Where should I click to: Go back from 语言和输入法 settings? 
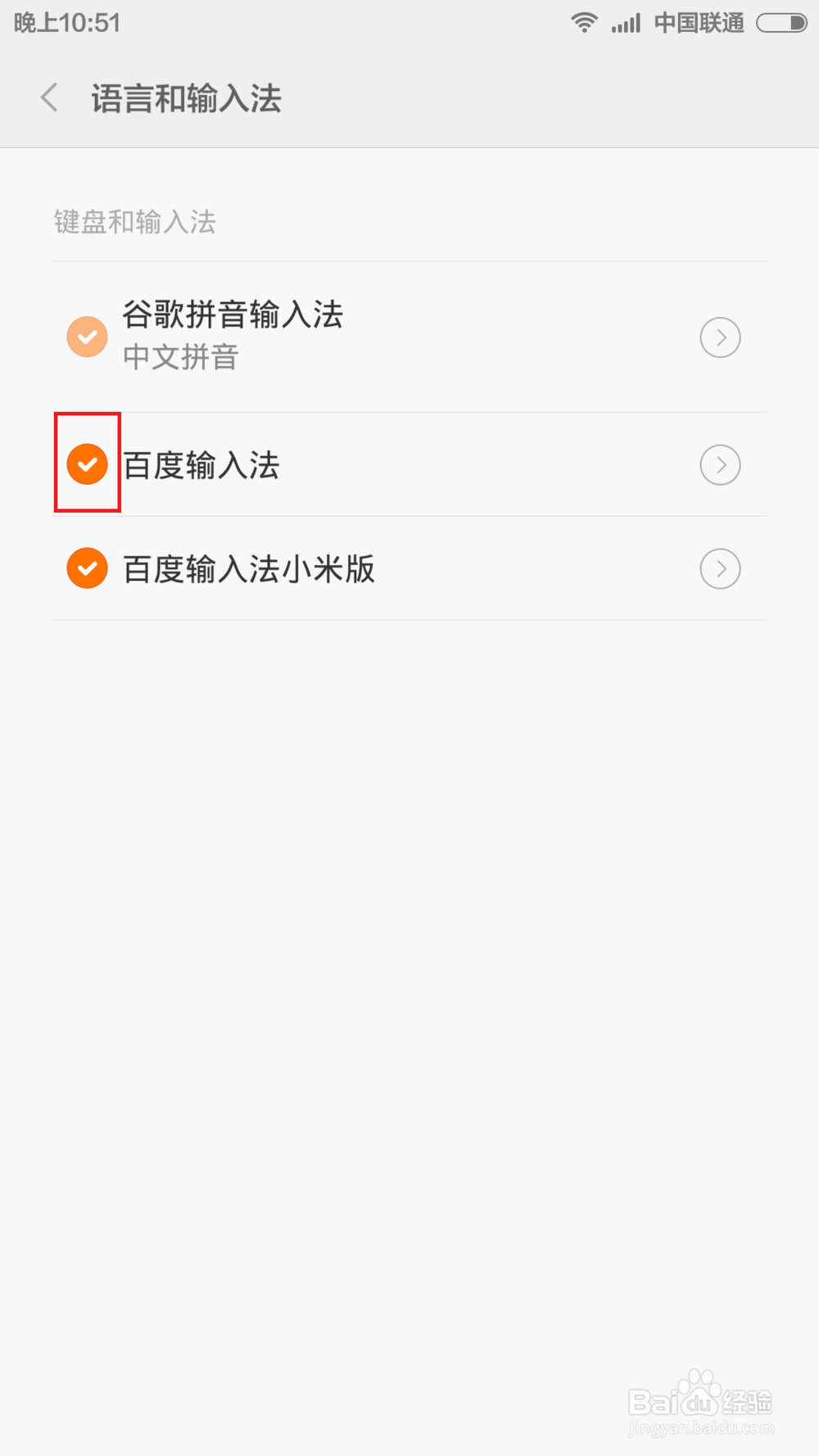[x=49, y=97]
